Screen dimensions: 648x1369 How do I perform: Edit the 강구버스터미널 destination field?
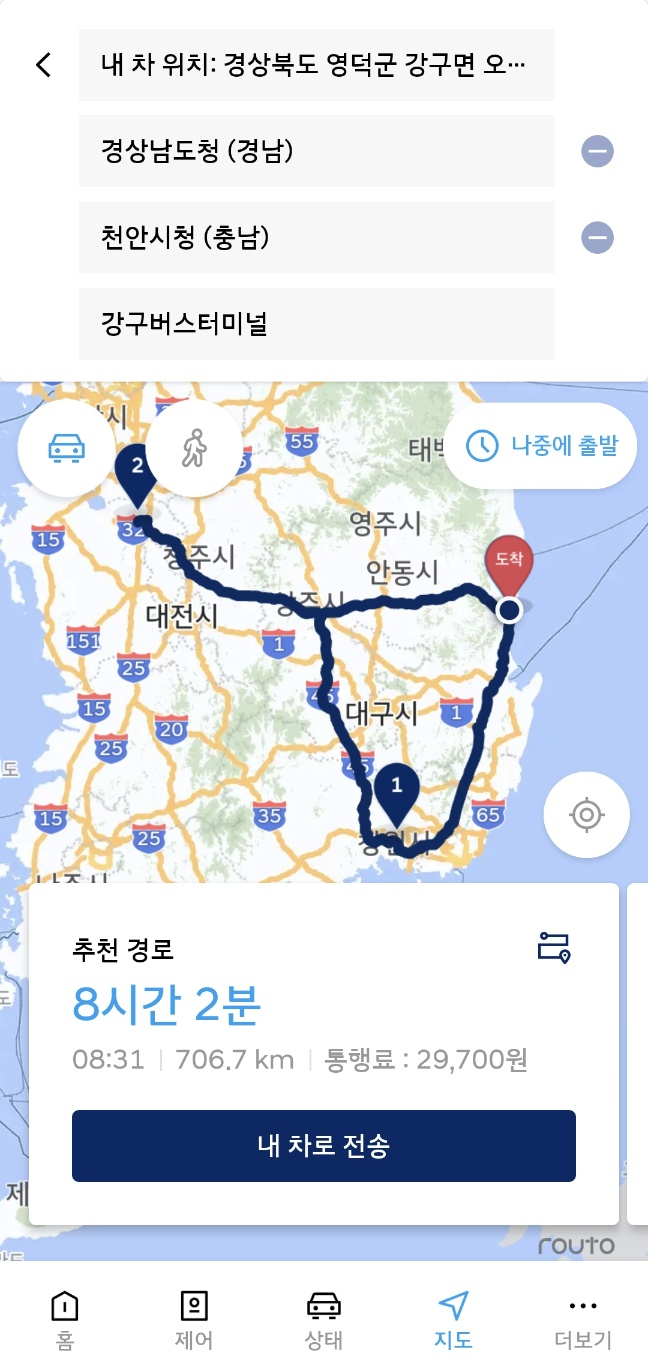[315, 324]
